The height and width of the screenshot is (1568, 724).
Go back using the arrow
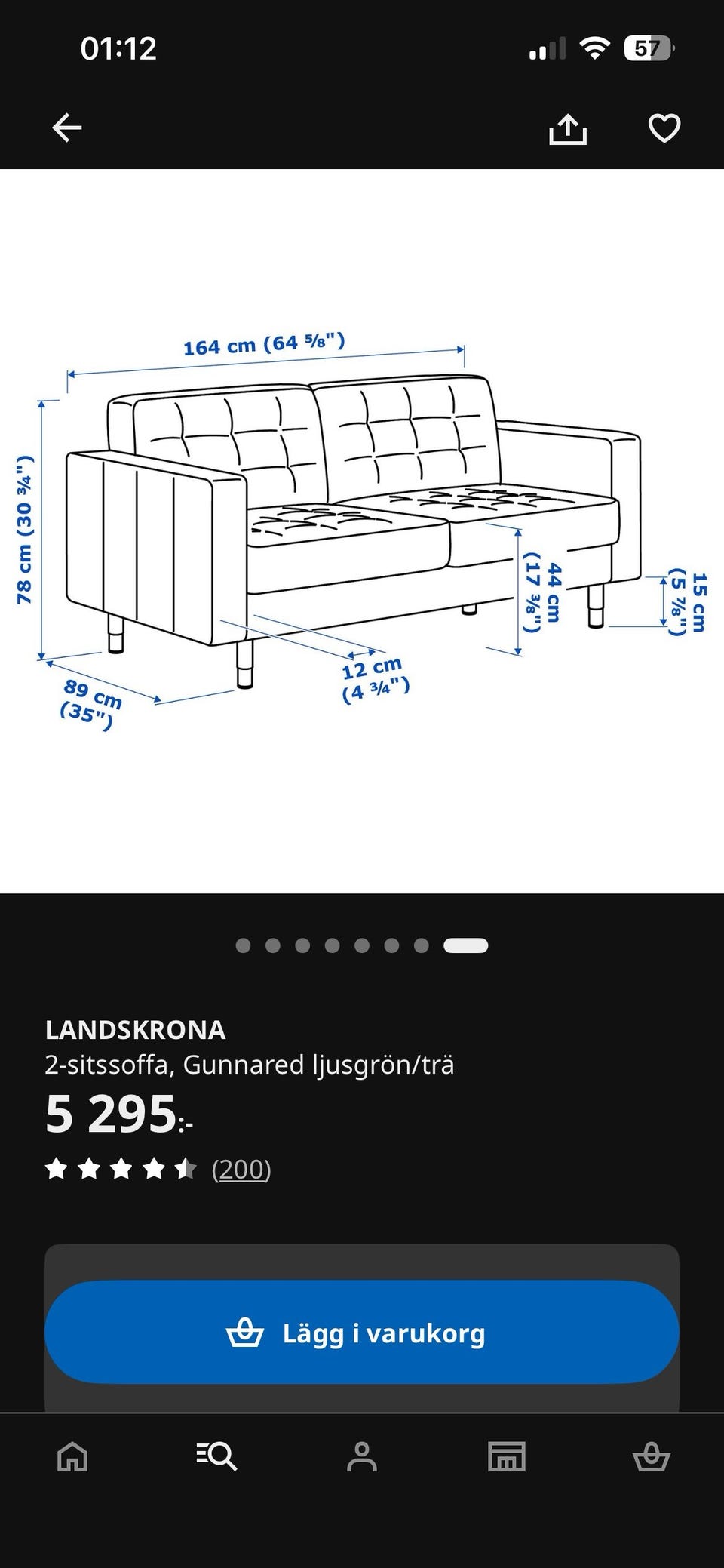pyautogui.click(x=66, y=128)
